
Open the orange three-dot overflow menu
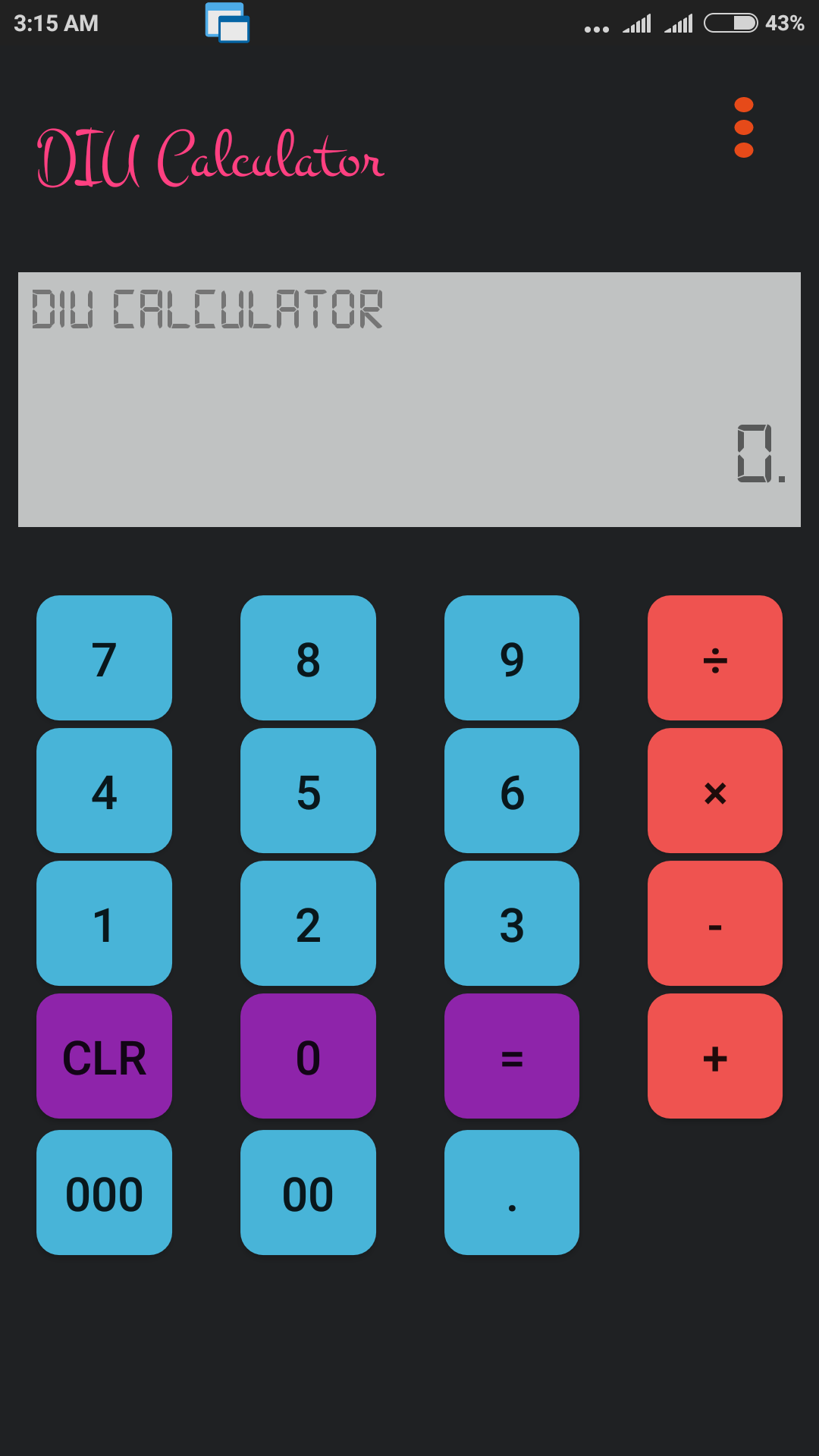744,127
